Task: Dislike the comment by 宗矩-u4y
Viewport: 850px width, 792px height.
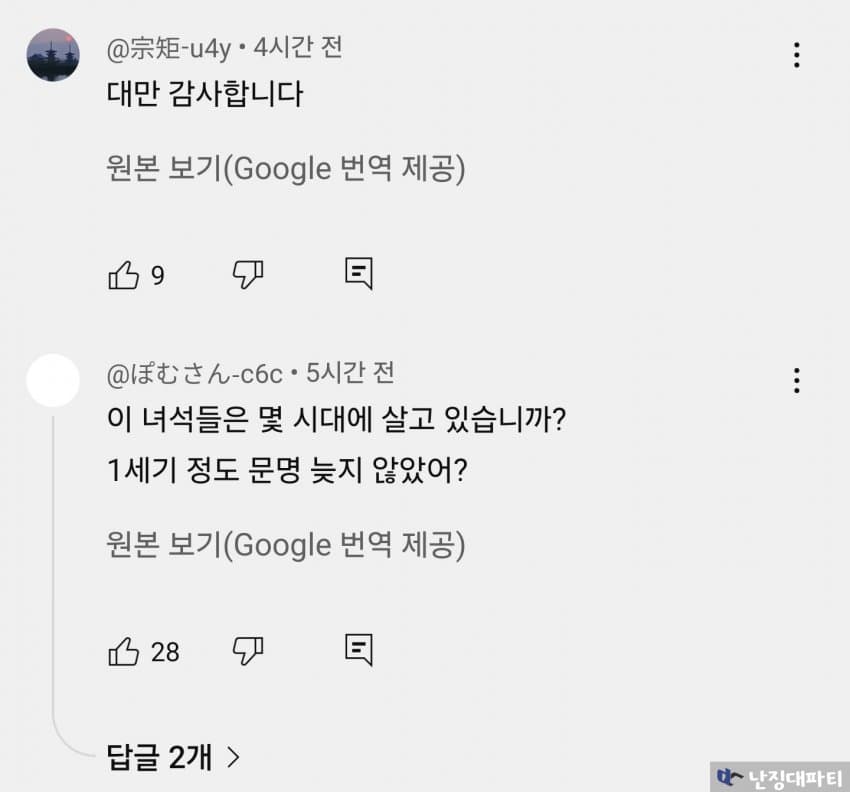Action: point(247,274)
